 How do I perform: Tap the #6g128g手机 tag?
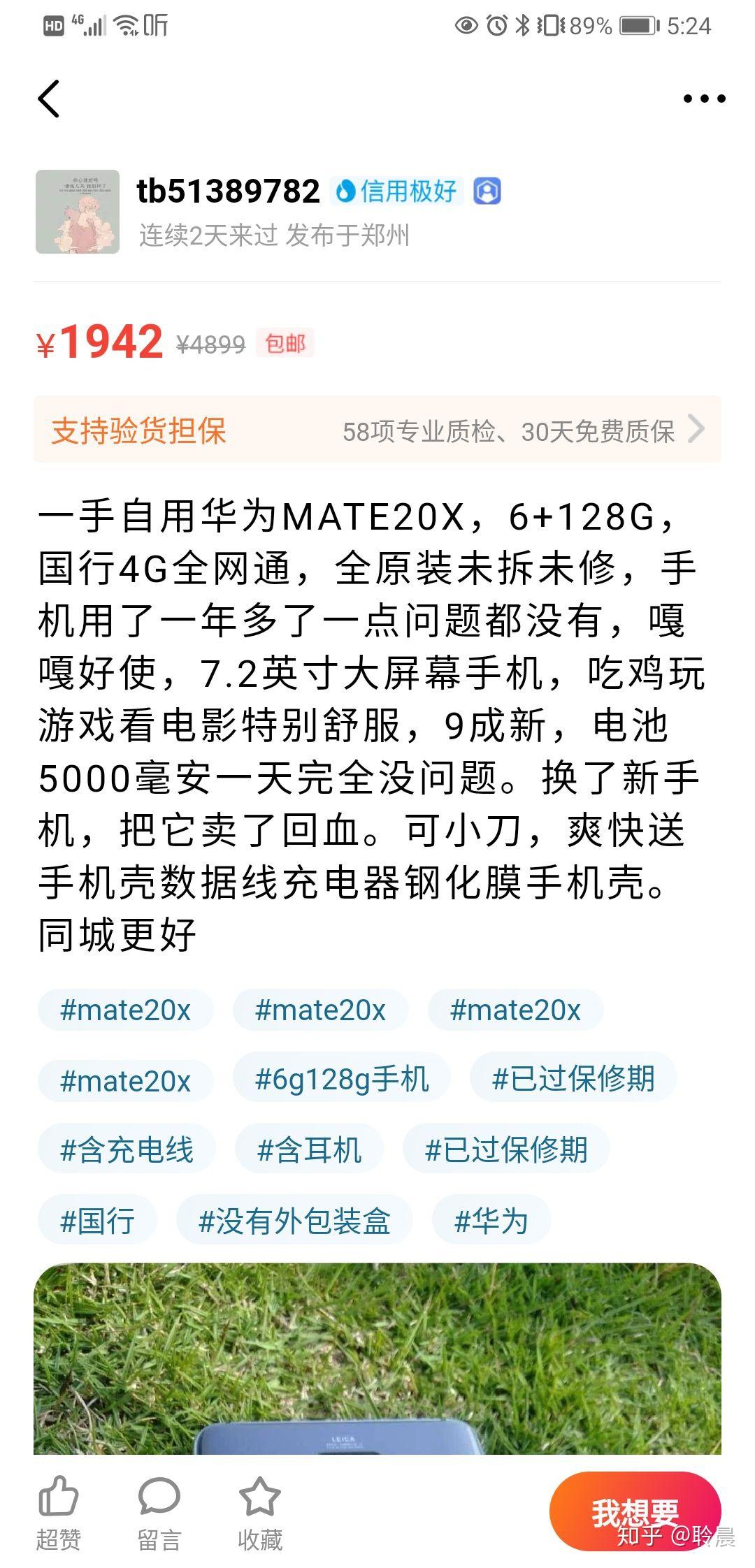342,1079
